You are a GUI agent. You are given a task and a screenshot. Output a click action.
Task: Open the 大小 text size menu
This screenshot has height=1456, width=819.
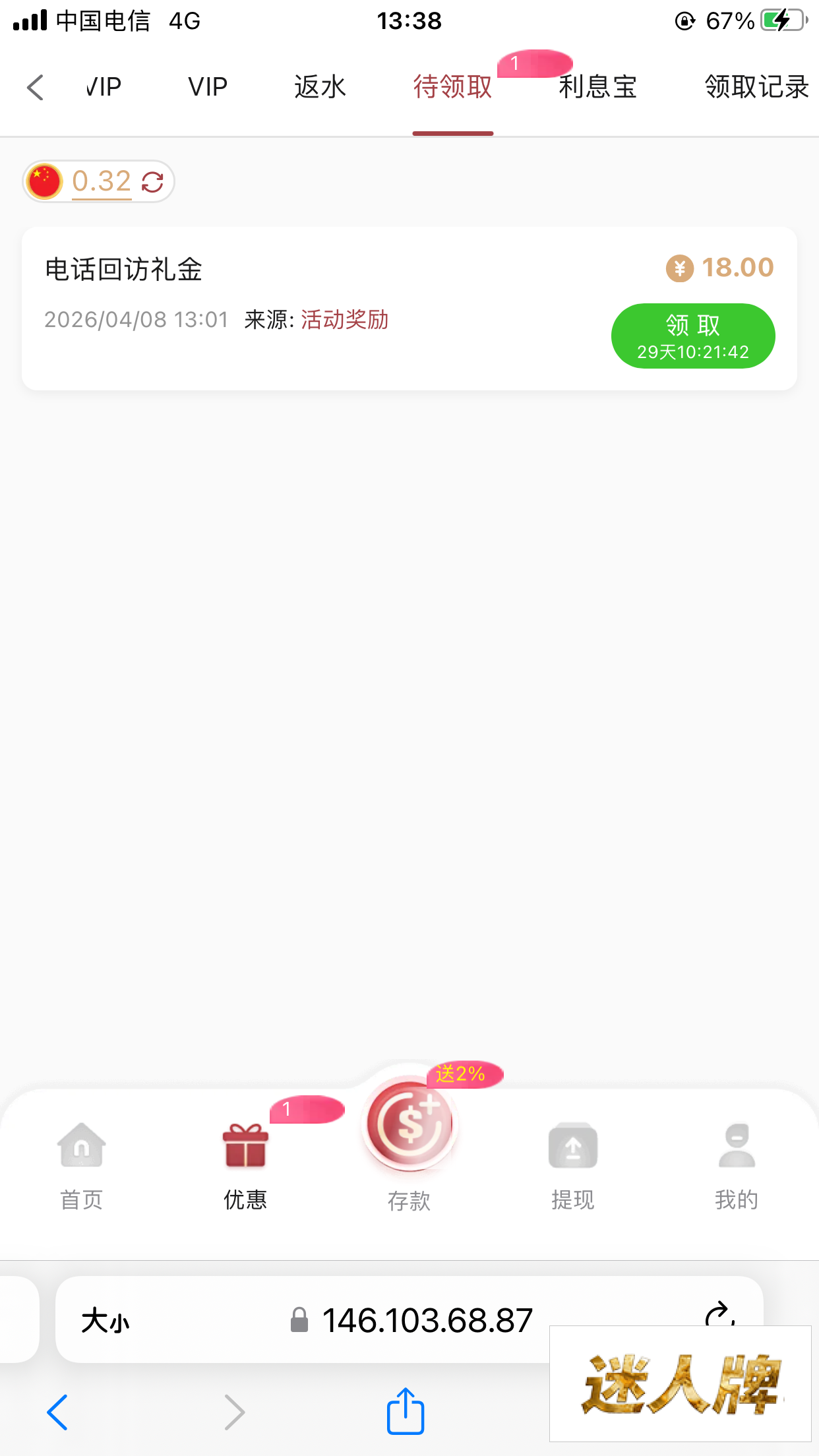tap(106, 1321)
